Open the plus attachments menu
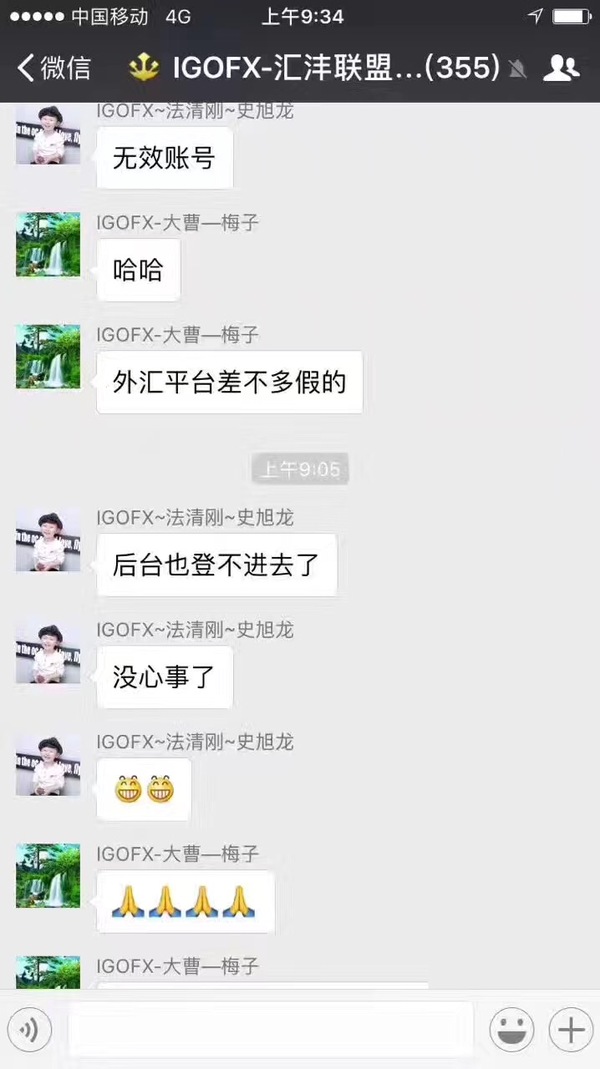The height and width of the screenshot is (1069, 600). tap(570, 1030)
